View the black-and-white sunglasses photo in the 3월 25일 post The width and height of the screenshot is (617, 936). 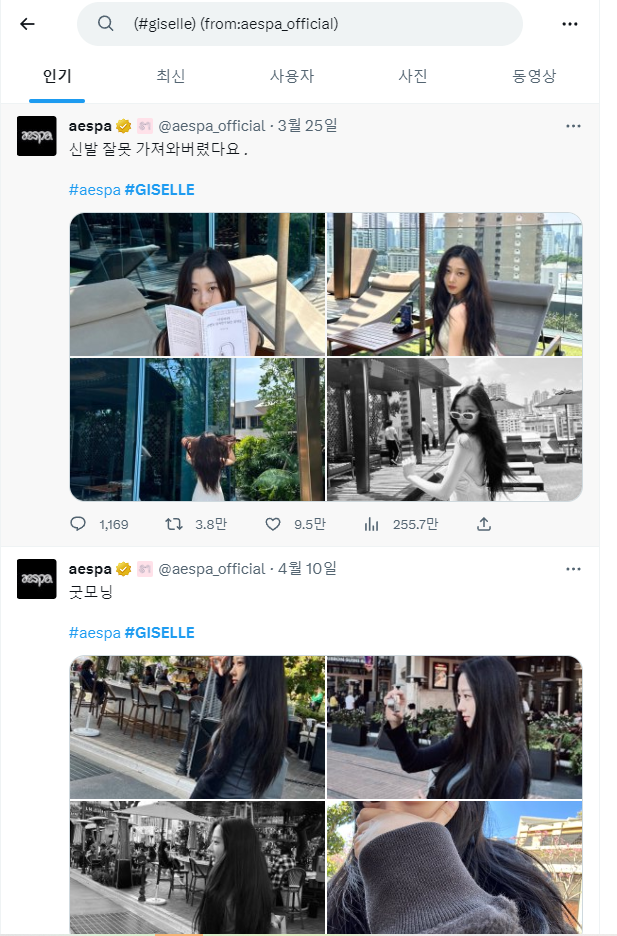455,429
